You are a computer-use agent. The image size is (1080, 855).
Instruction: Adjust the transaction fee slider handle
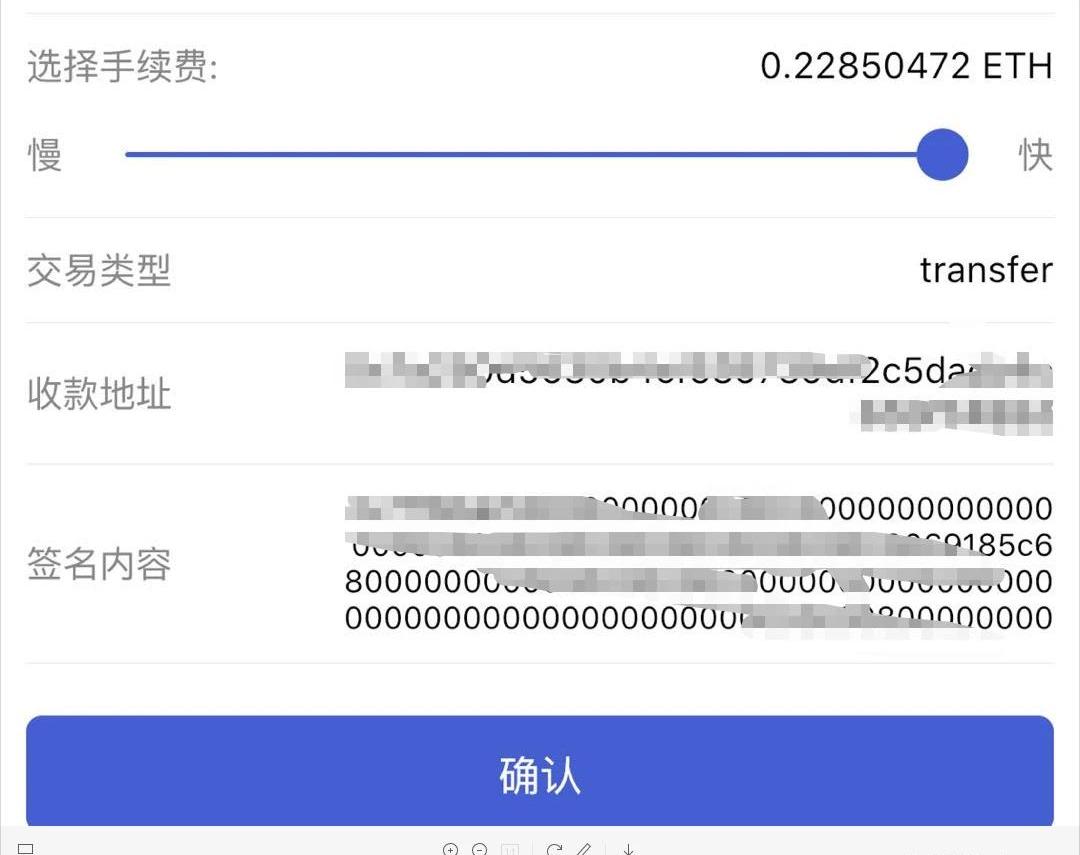tap(942, 155)
